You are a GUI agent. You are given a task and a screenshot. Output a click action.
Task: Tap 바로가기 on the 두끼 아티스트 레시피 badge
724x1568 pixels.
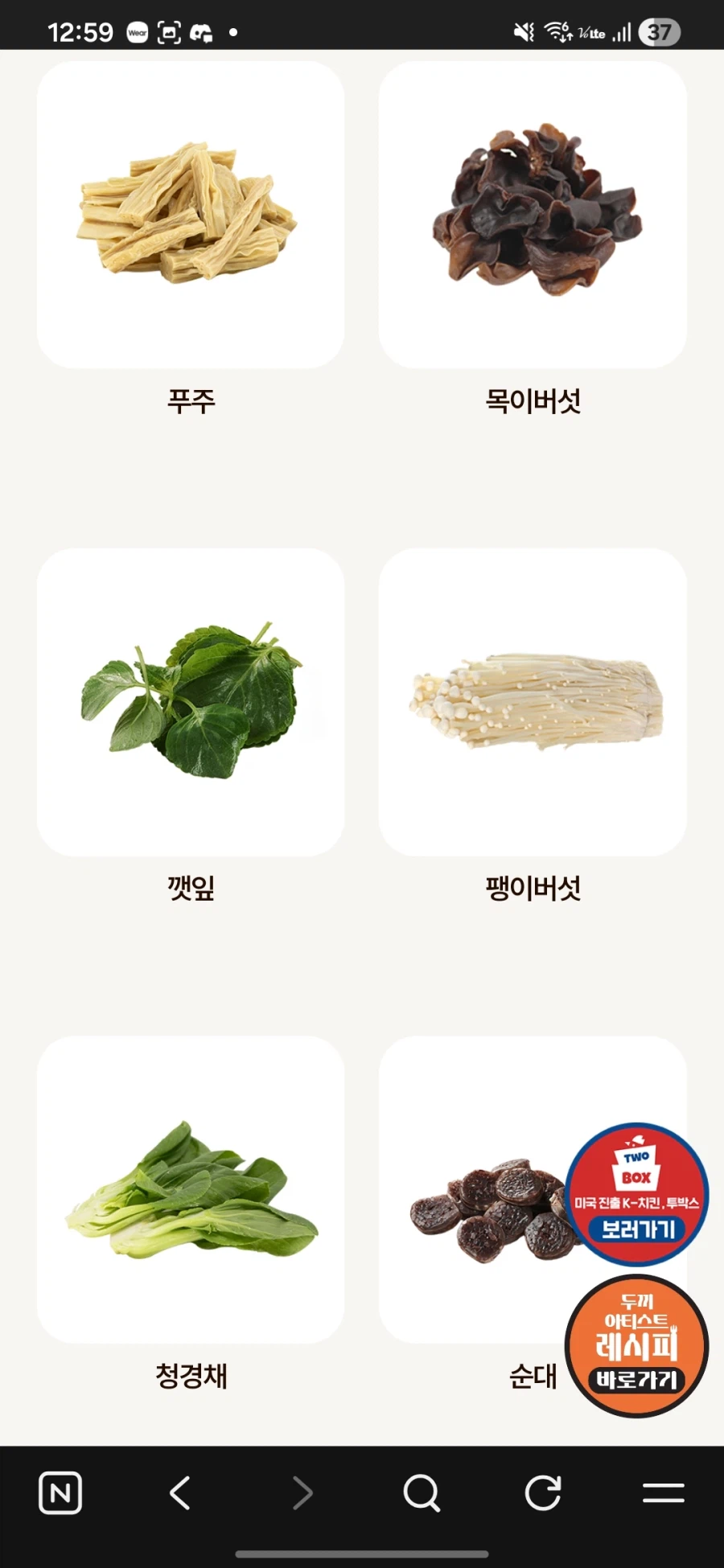tap(636, 1377)
